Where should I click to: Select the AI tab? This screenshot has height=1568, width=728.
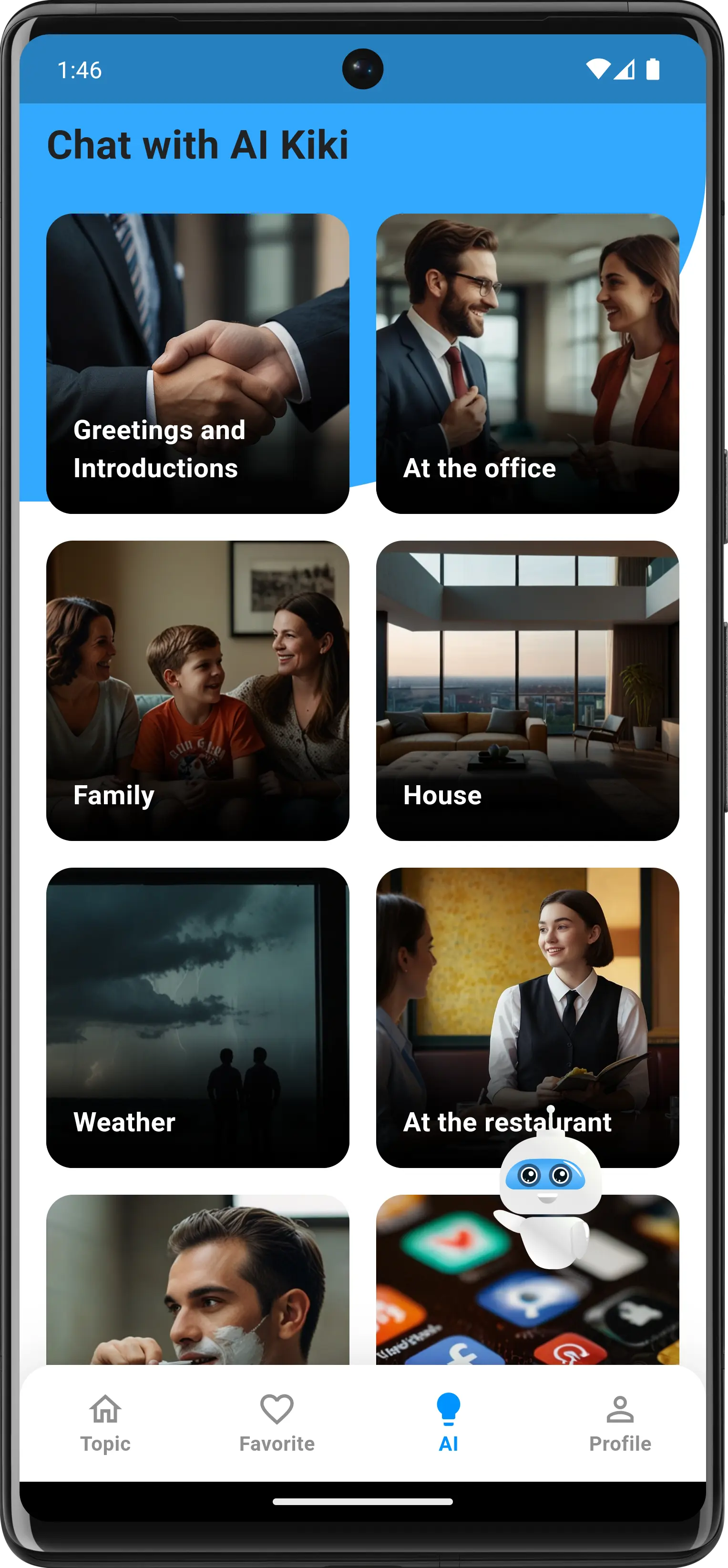(x=449, y=1423)
